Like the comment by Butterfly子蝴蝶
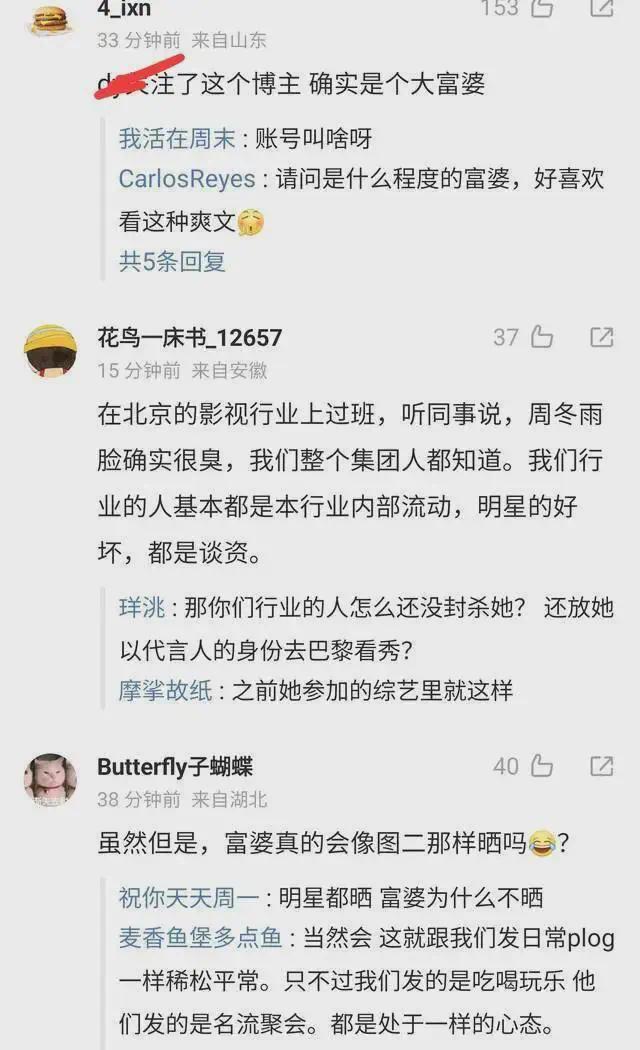 click(x=542, y=767)
